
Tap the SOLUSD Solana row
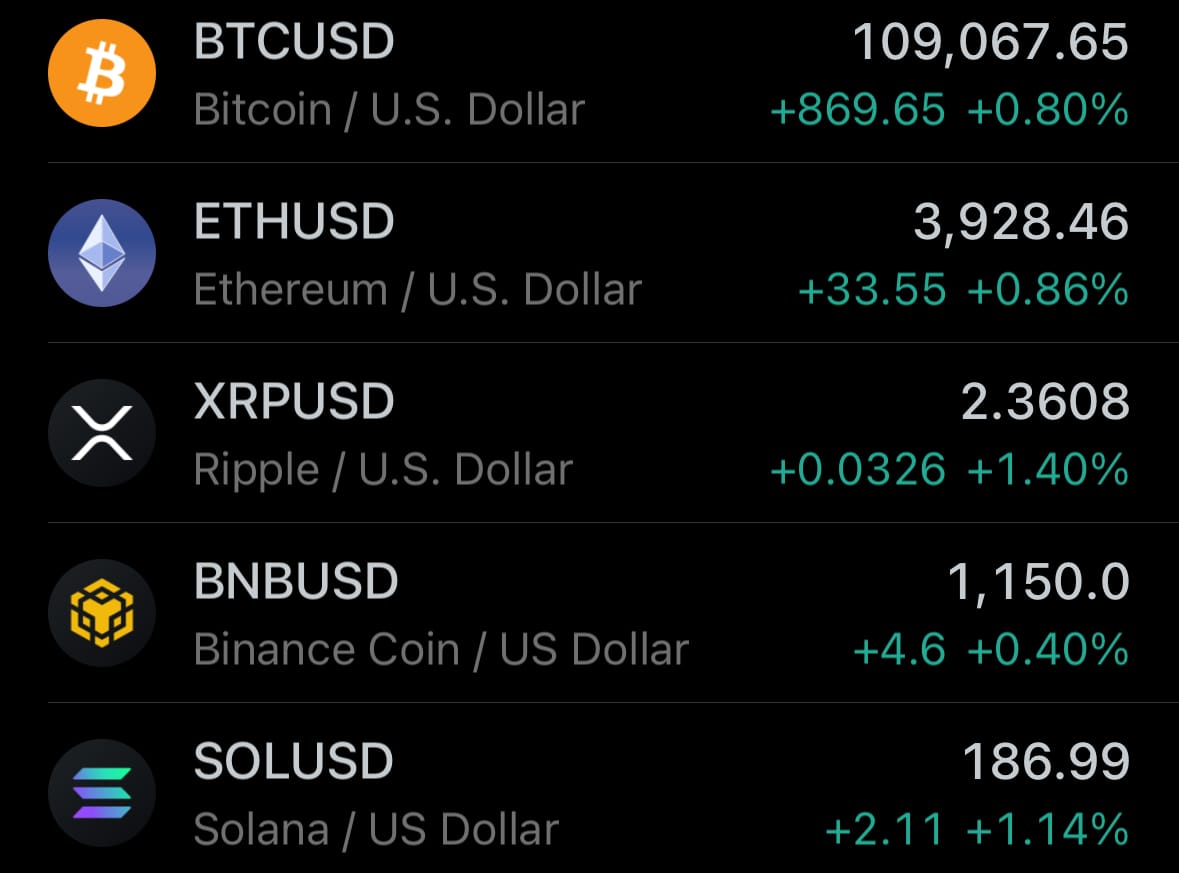[589, 794]
